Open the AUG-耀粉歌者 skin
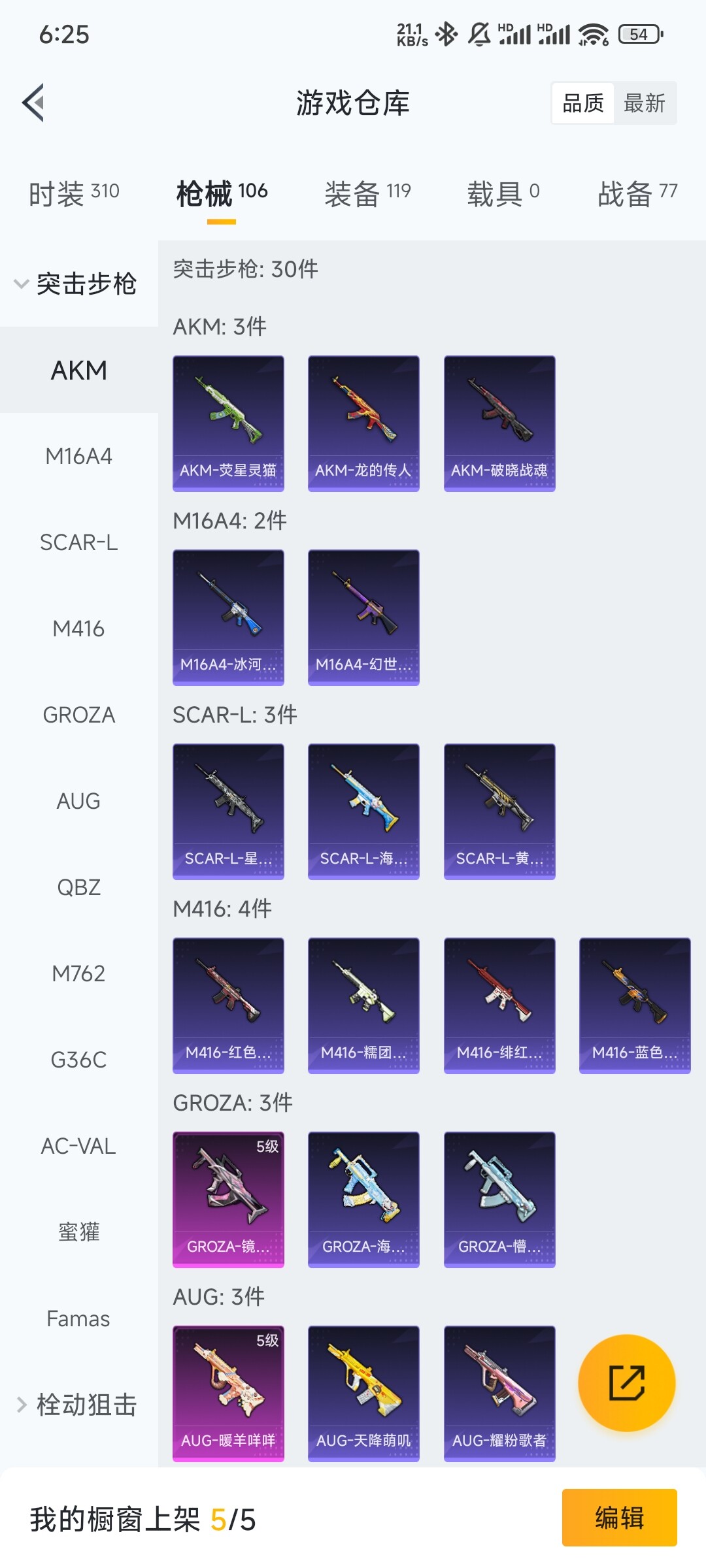The height and width of the screenshot is (1568, 706). pyautogui.click(x=499, y=1393)
